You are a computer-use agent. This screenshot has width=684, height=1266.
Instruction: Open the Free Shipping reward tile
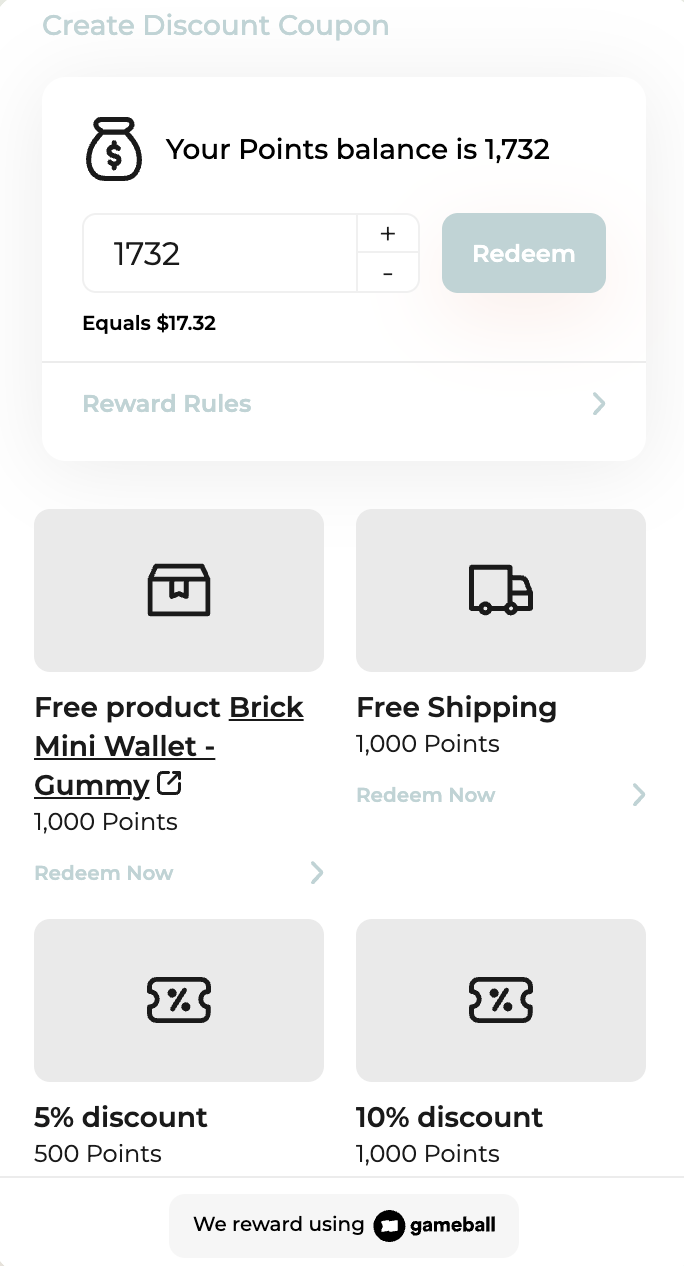coord(501,590)
